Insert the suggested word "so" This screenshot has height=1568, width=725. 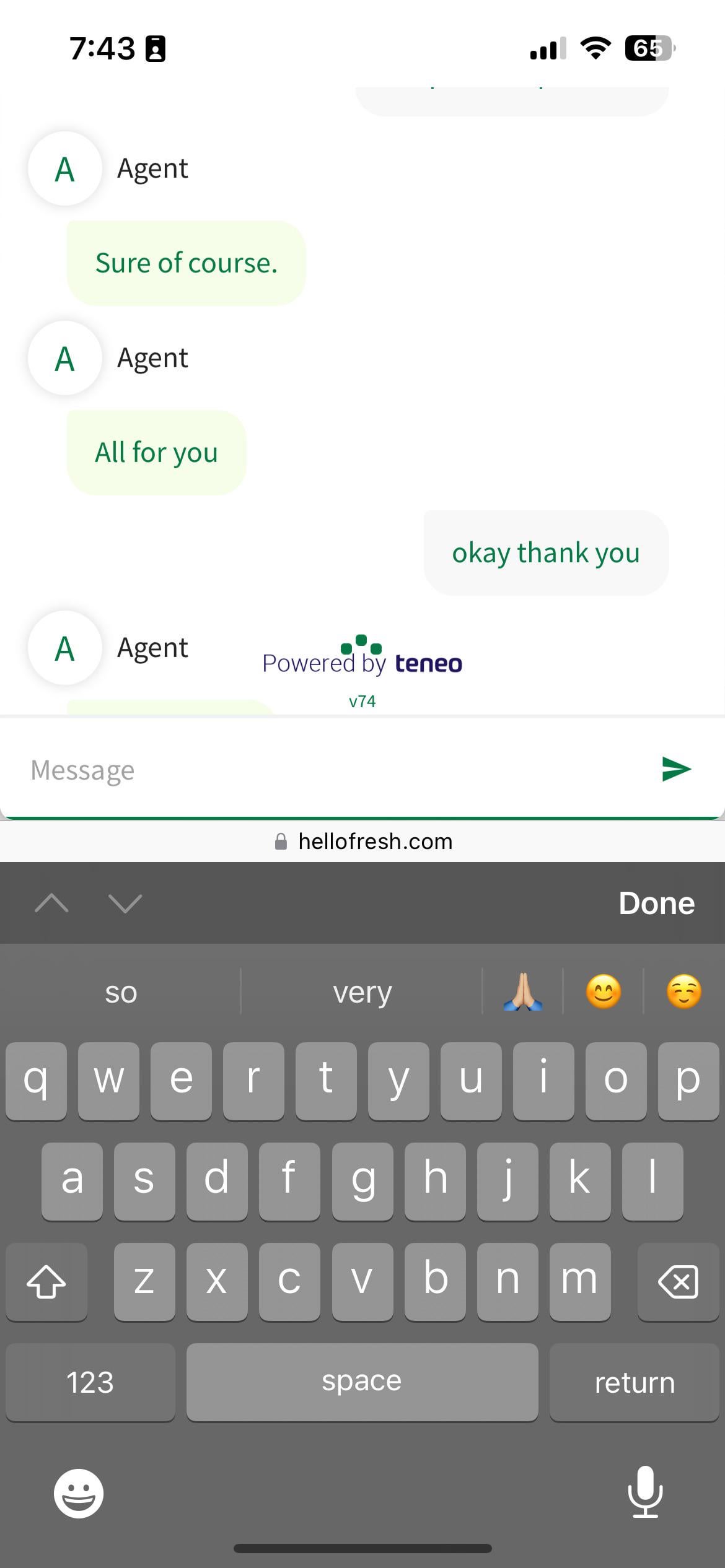121,992
